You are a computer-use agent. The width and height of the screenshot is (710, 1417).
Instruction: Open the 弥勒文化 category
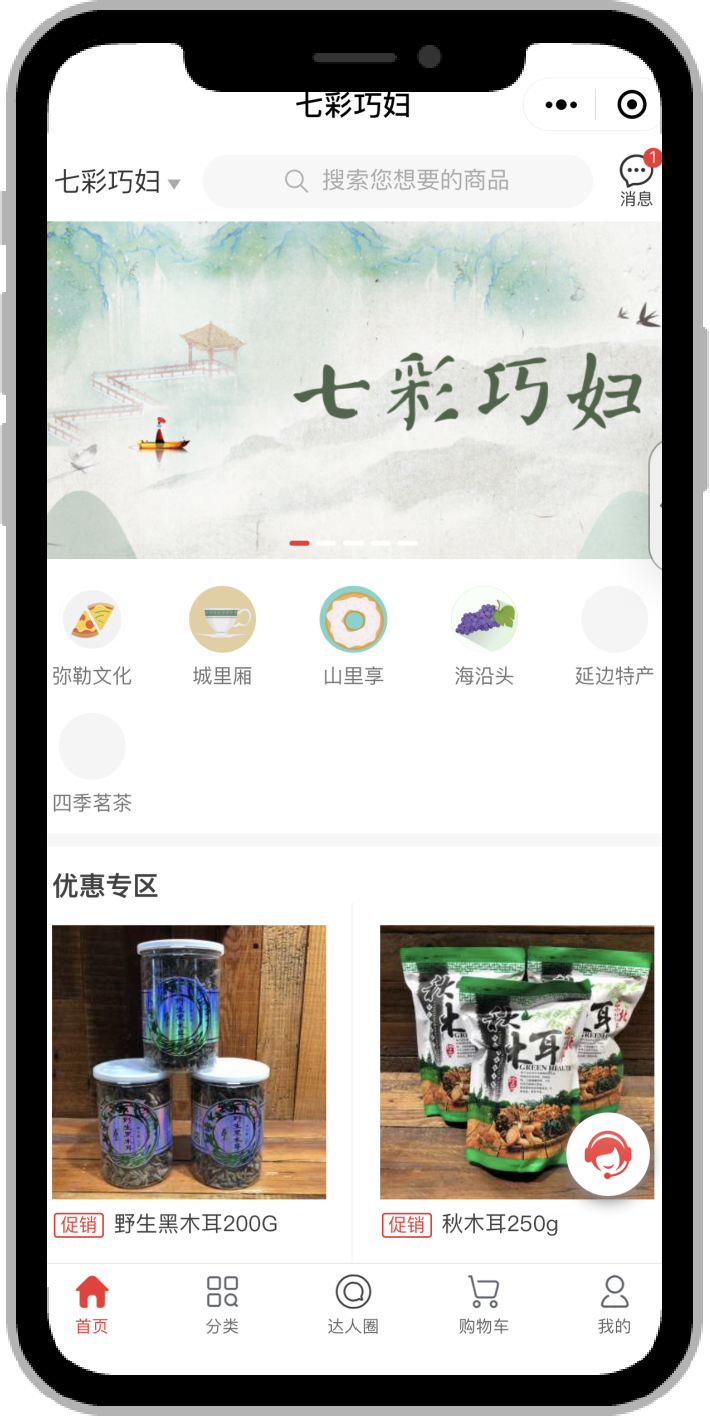pyautogui.click(x=92, y=636)
